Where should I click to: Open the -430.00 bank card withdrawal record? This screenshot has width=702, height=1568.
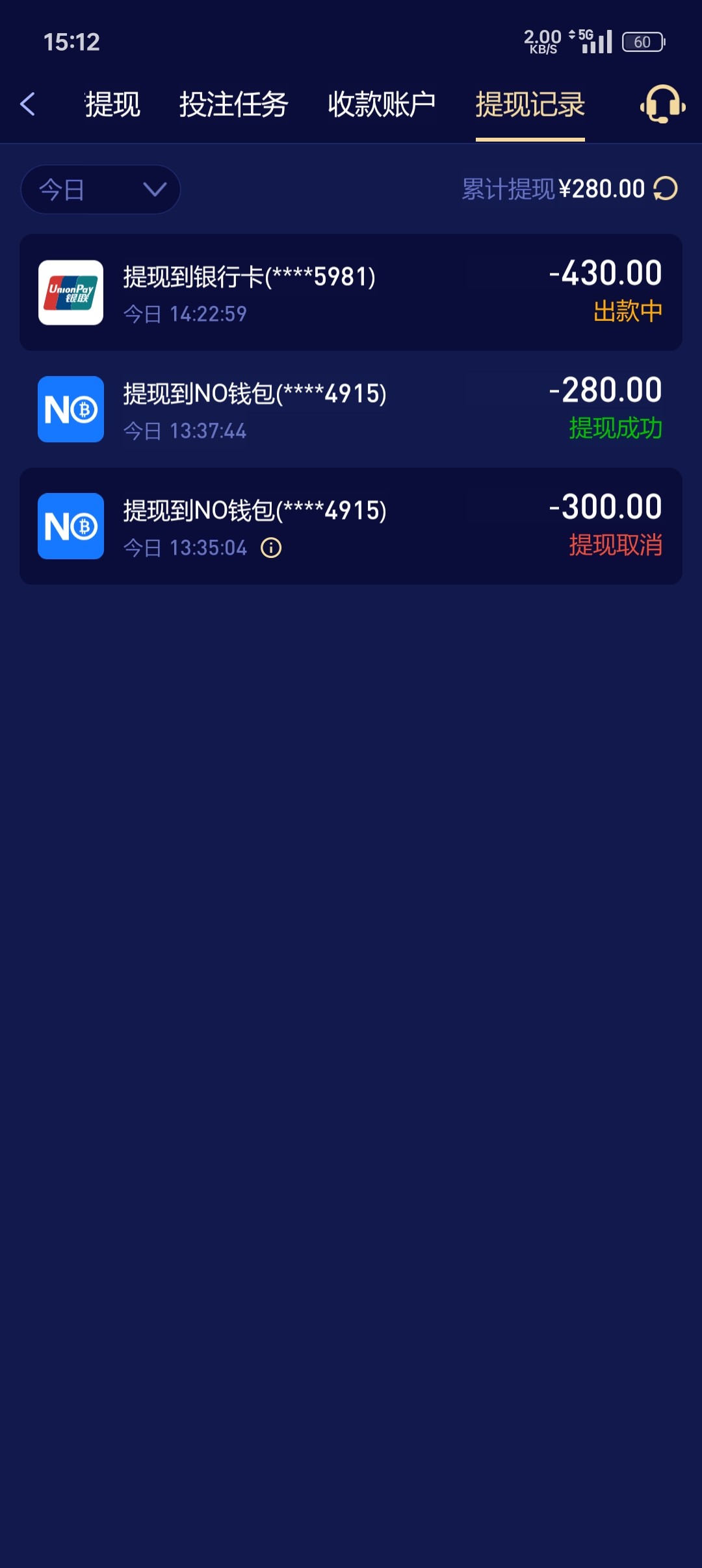point(351,292)
